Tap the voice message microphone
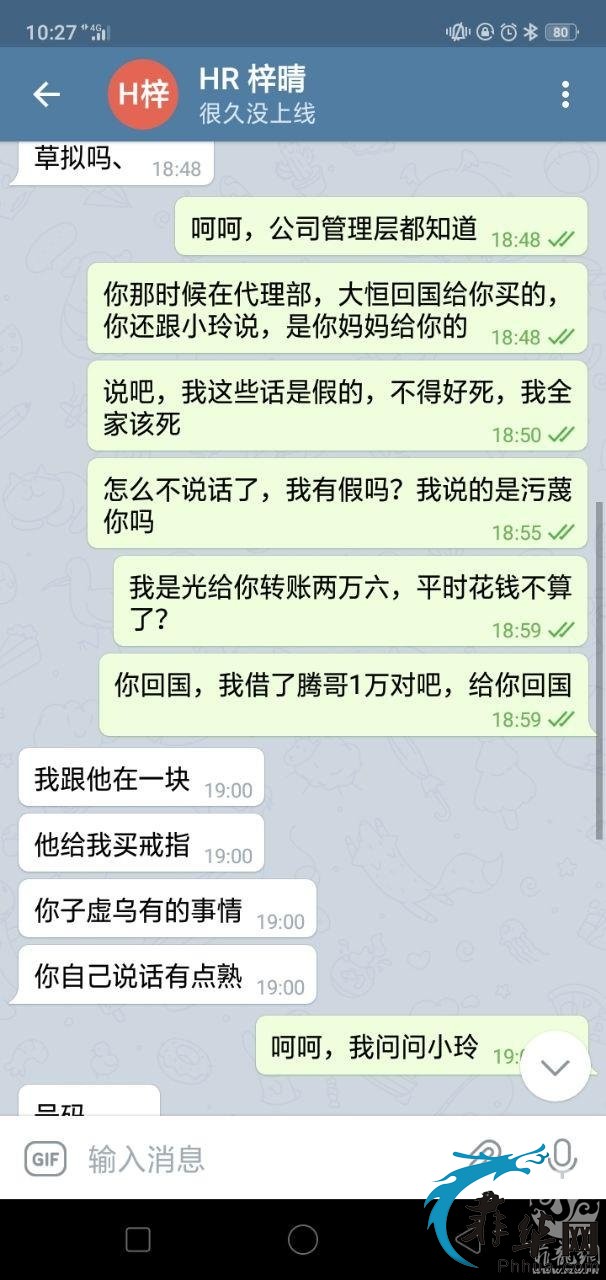Screen dimensions: 606x1280 (x=562, y=1157)
